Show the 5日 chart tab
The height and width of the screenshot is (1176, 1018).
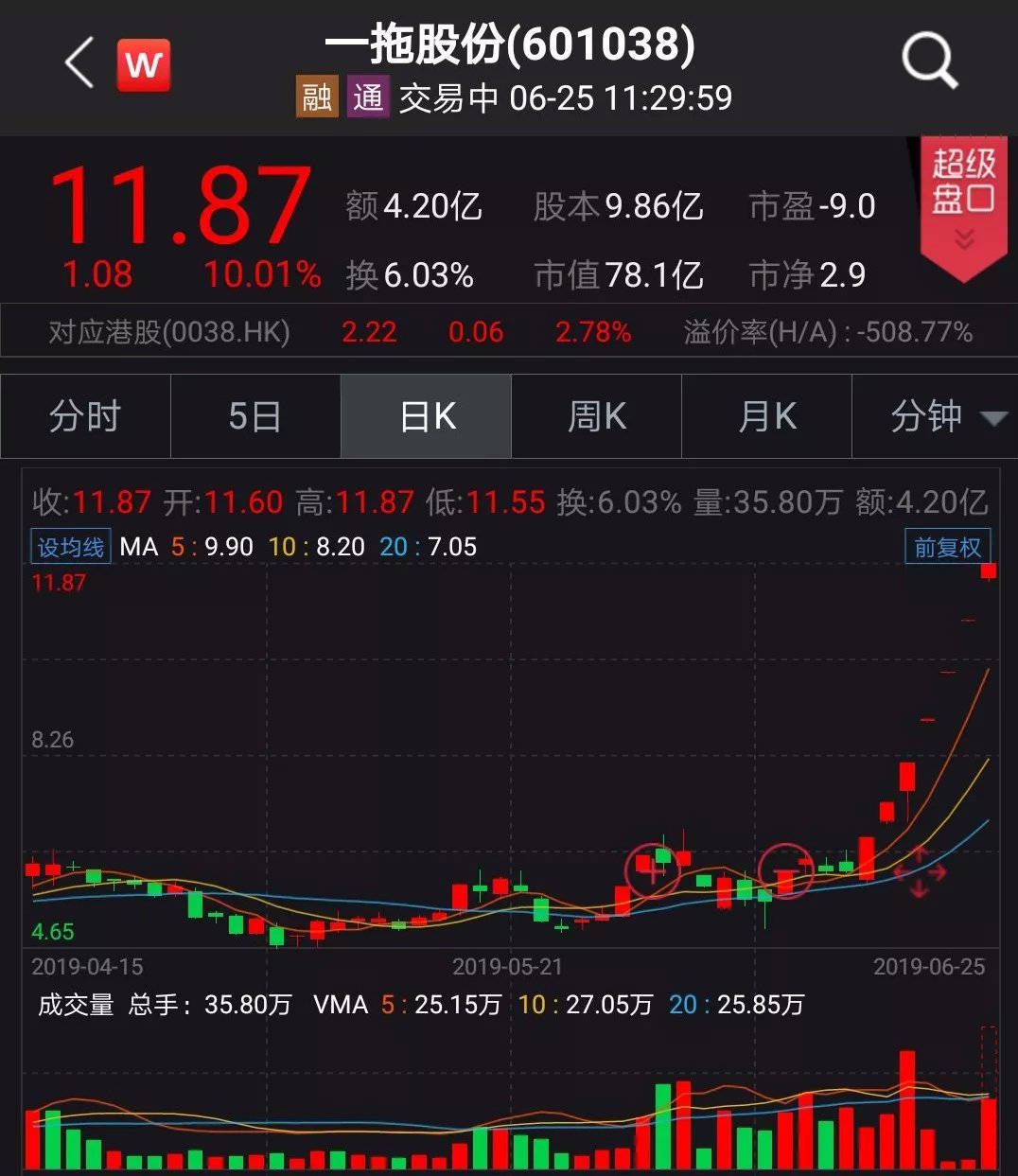point(255,416)
